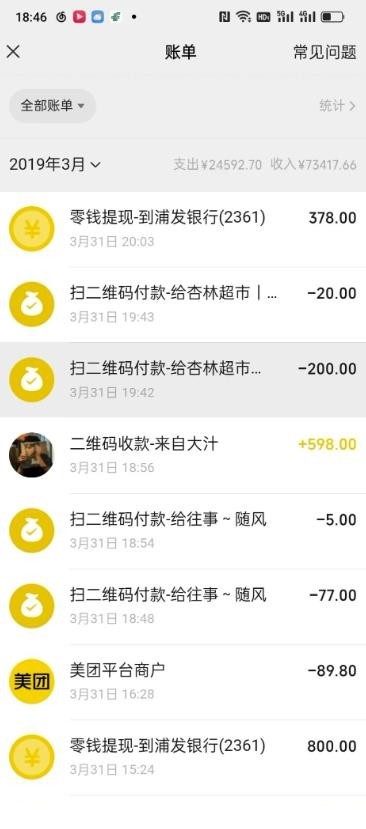Open 杏林超市 payment of 200.00
Image resolution: width=366 pixels, height=829 pixels.
coord(183,380)
